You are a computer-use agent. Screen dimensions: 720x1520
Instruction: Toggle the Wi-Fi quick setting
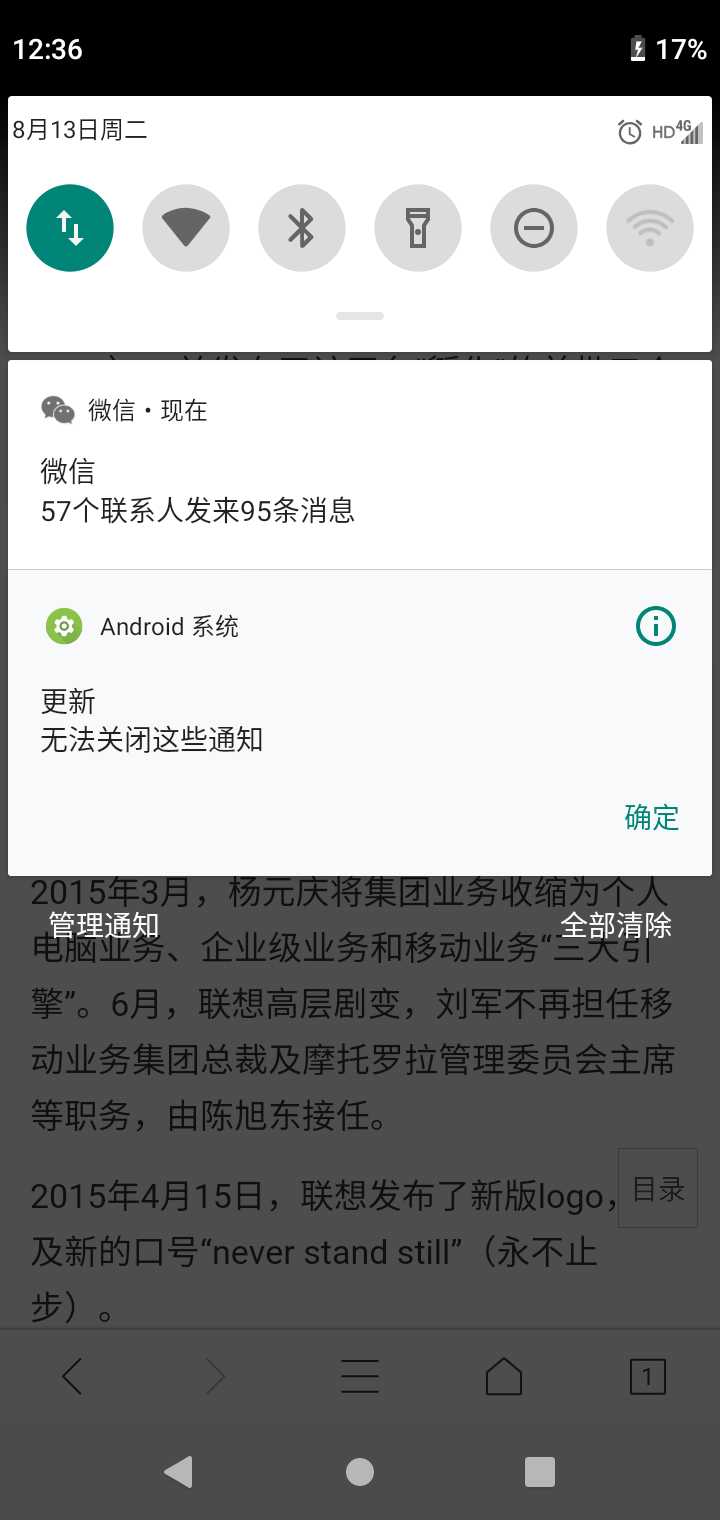(186, 228)
